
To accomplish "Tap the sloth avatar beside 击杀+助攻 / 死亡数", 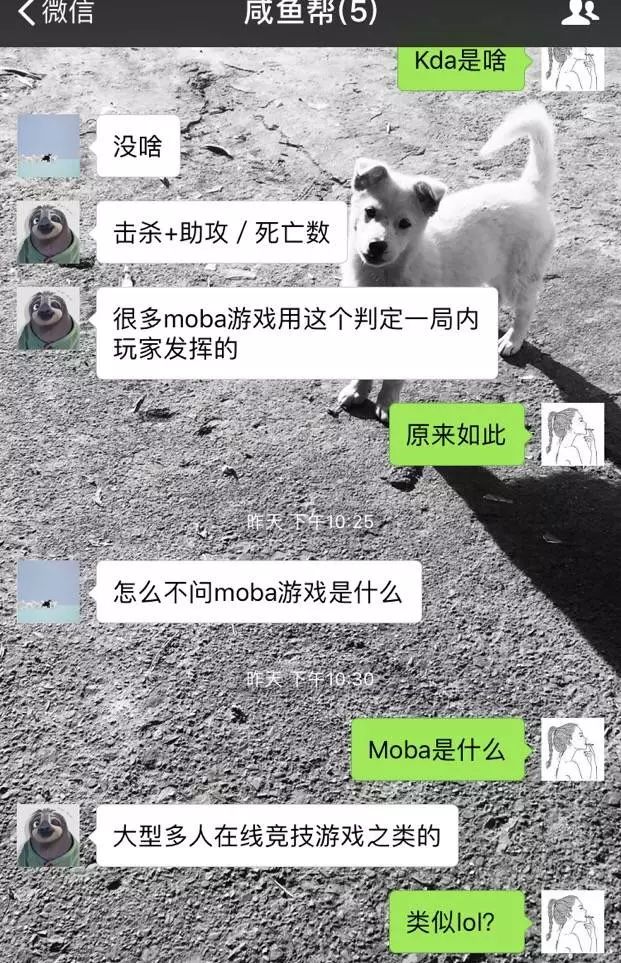I will [49, 233].
